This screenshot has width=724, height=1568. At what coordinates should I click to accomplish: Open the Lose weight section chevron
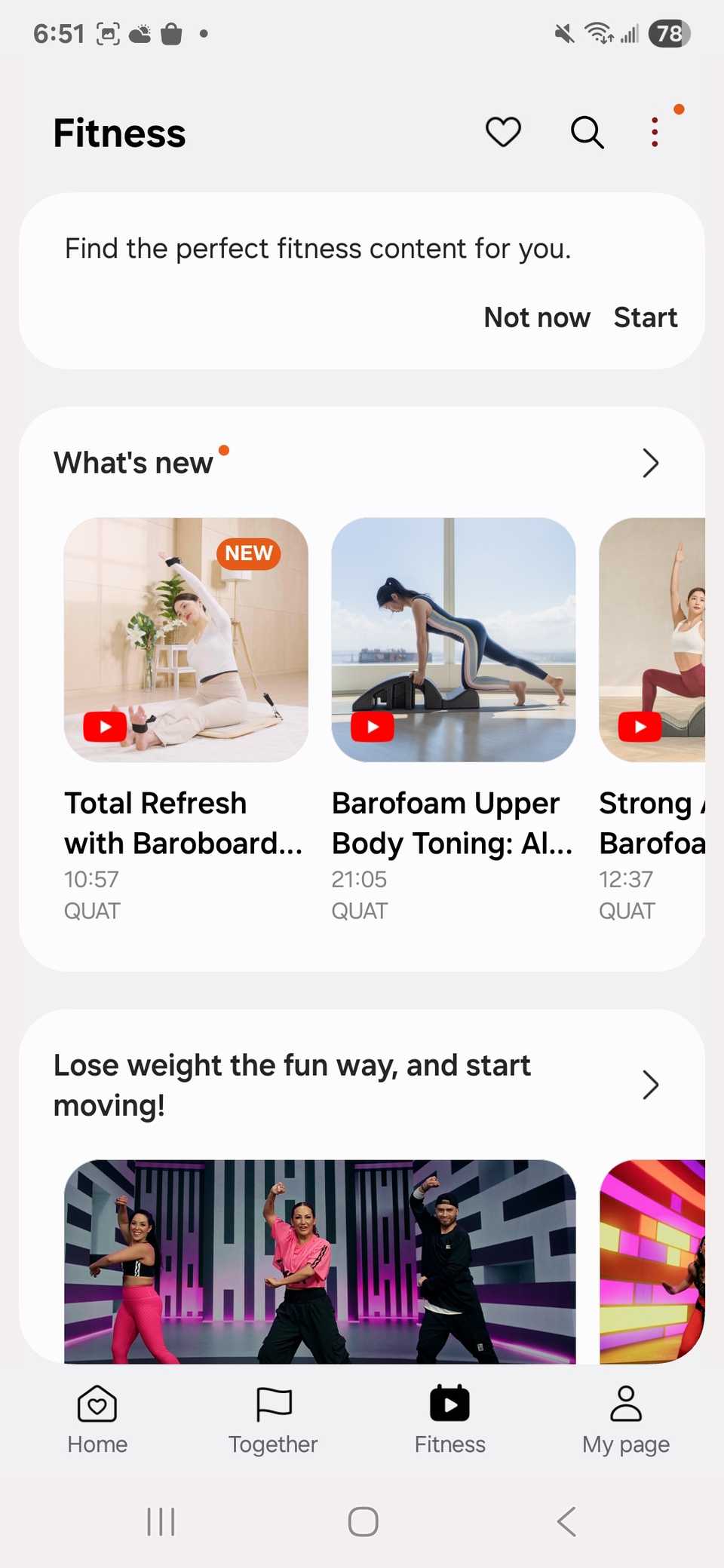click(650, 1085)
